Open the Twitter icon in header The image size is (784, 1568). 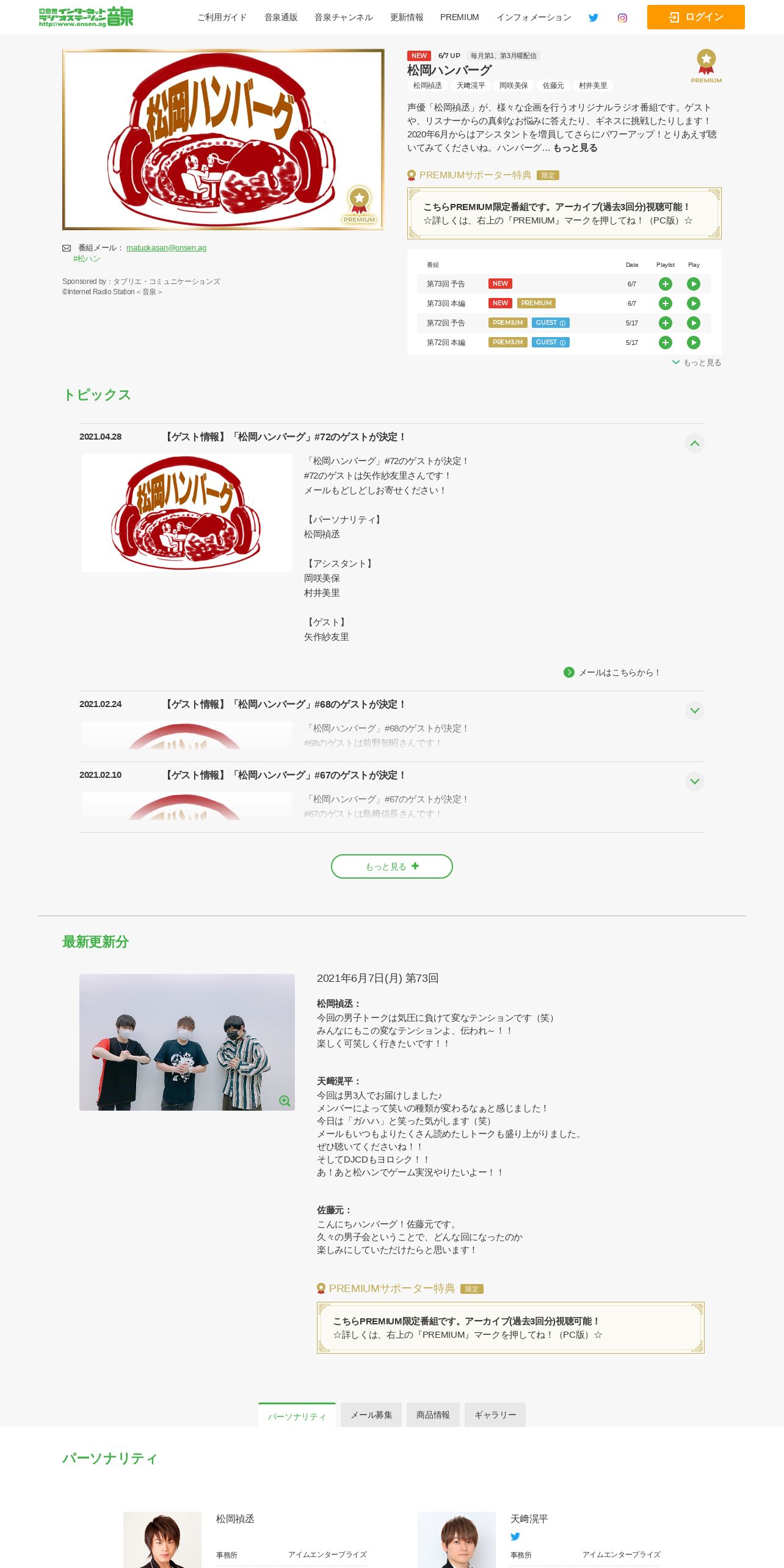click(x=593, y=18)
